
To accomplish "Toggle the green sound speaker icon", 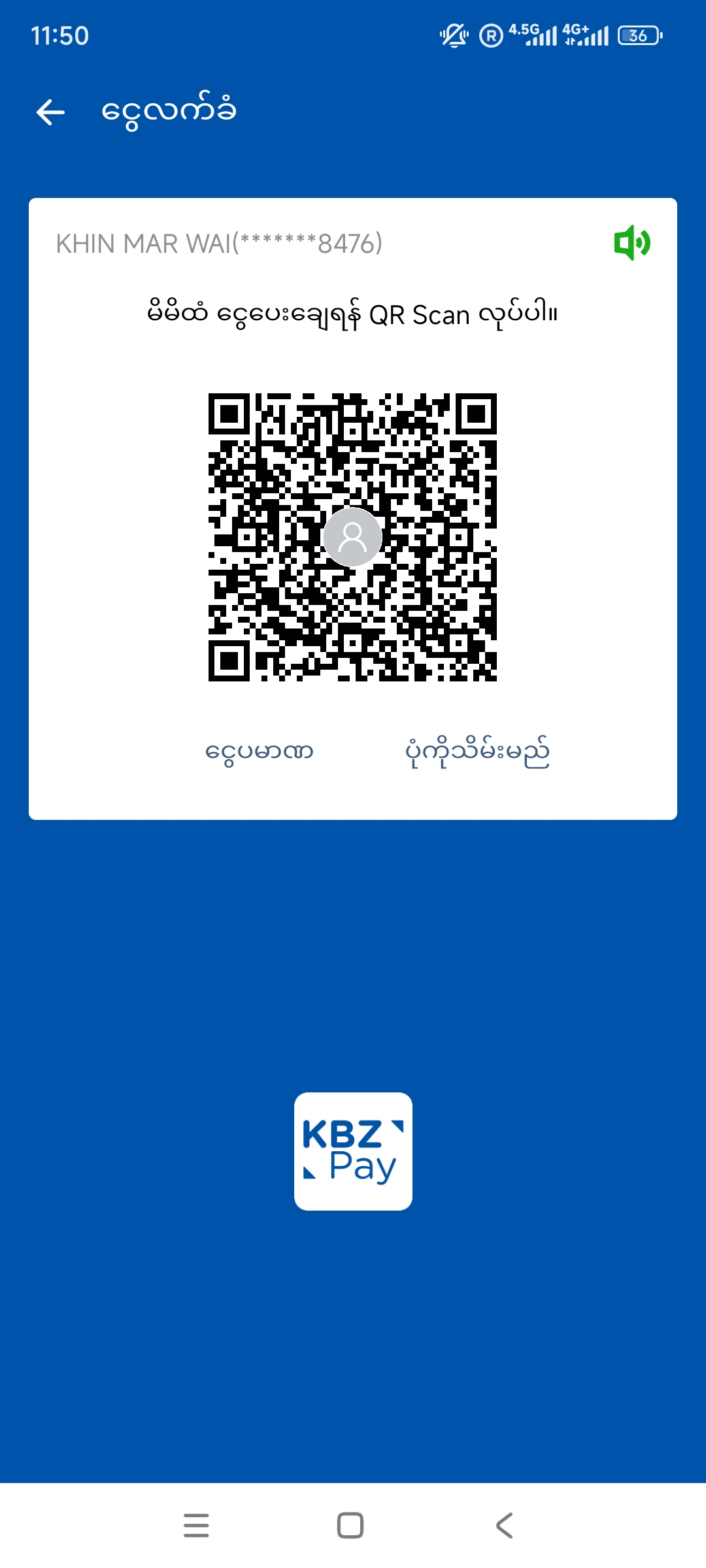I will tap(631, 243).
